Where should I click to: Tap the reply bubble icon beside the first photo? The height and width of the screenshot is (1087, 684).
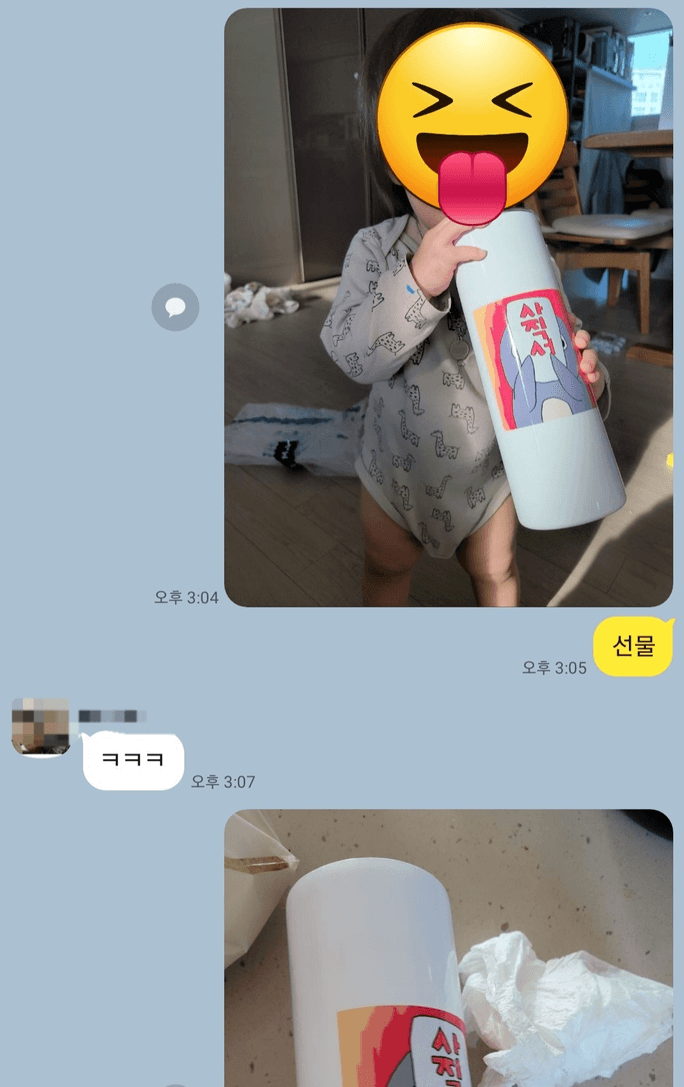click(x=175, y=307)
